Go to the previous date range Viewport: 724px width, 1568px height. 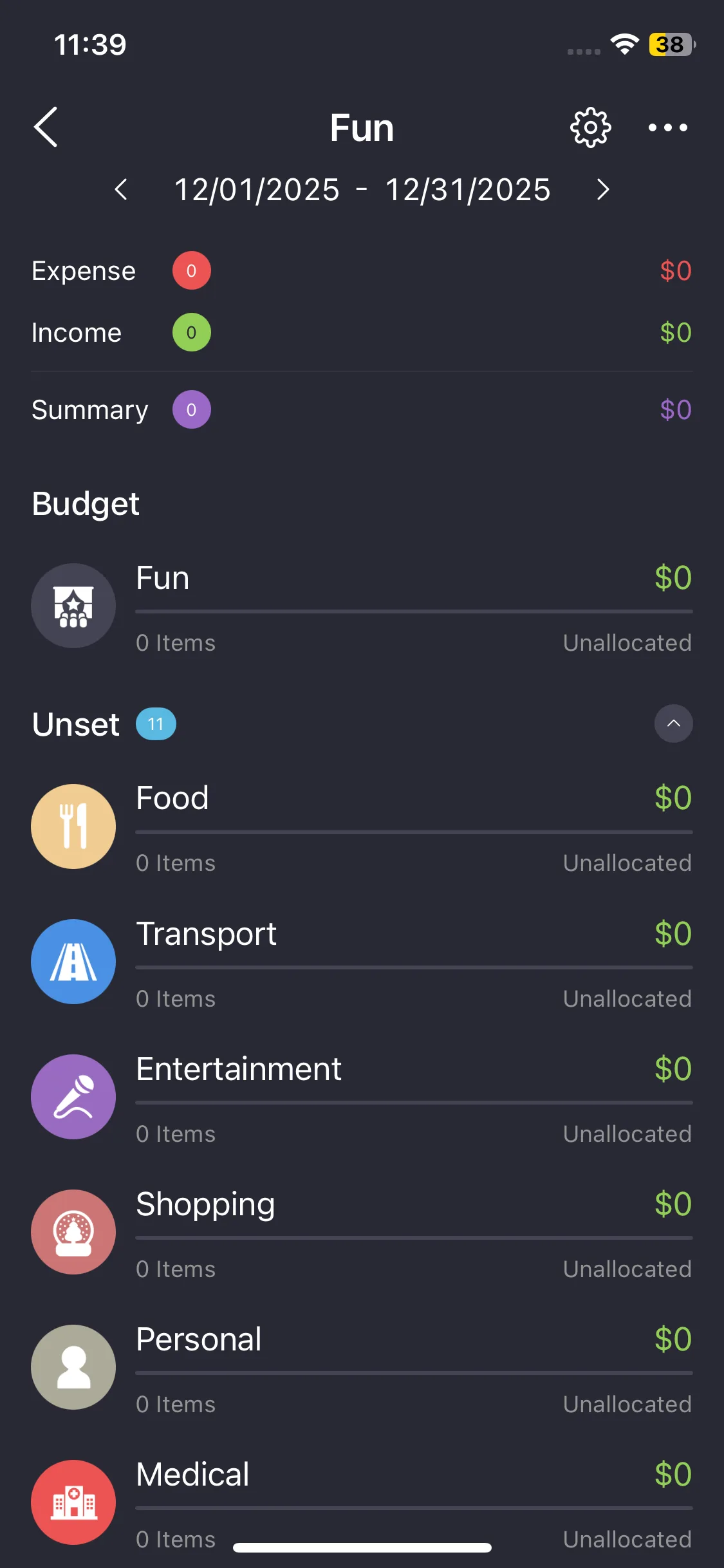click(121, 190)
